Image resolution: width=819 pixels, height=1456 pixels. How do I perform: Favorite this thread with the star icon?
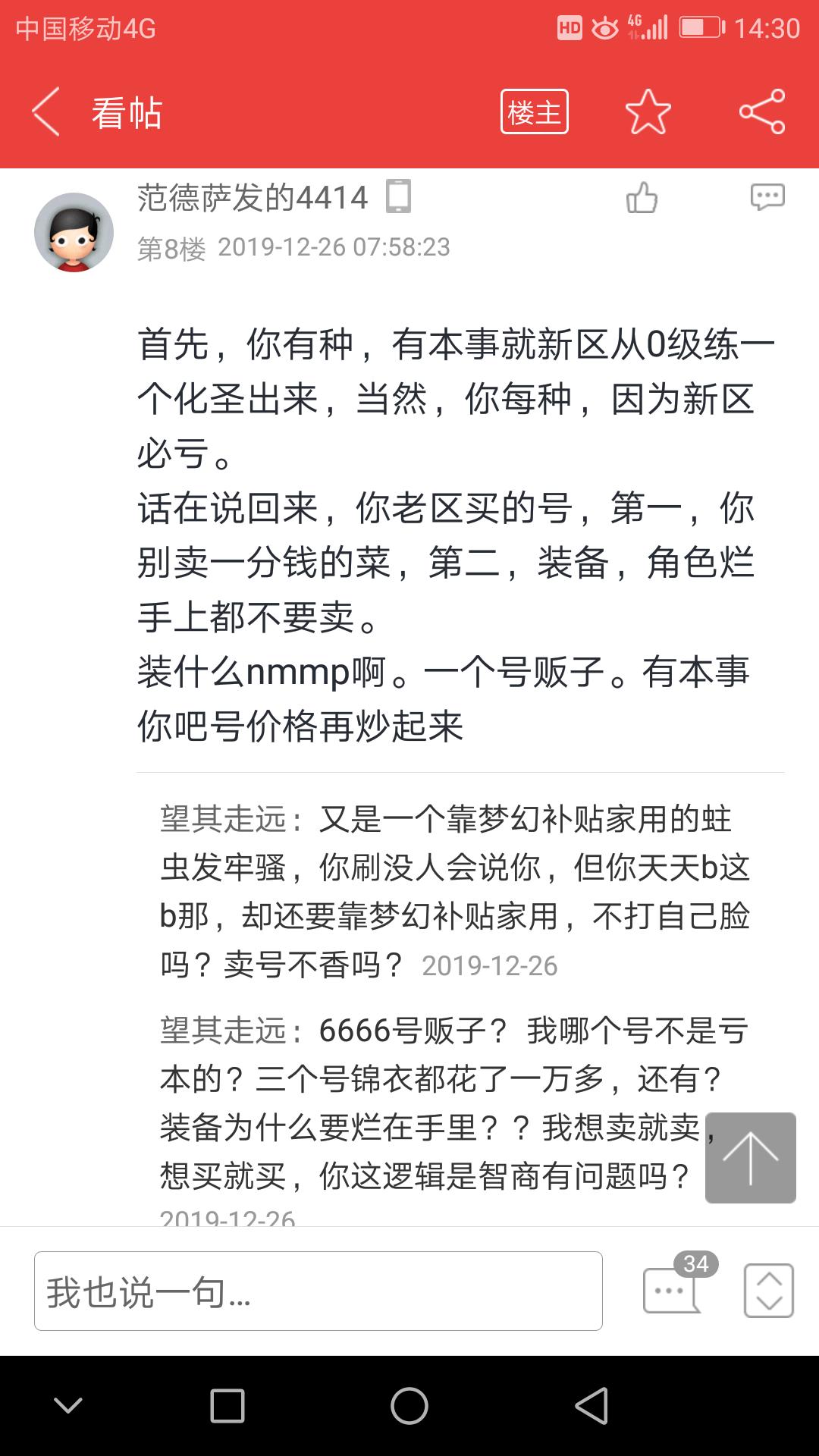click(648, 112)
